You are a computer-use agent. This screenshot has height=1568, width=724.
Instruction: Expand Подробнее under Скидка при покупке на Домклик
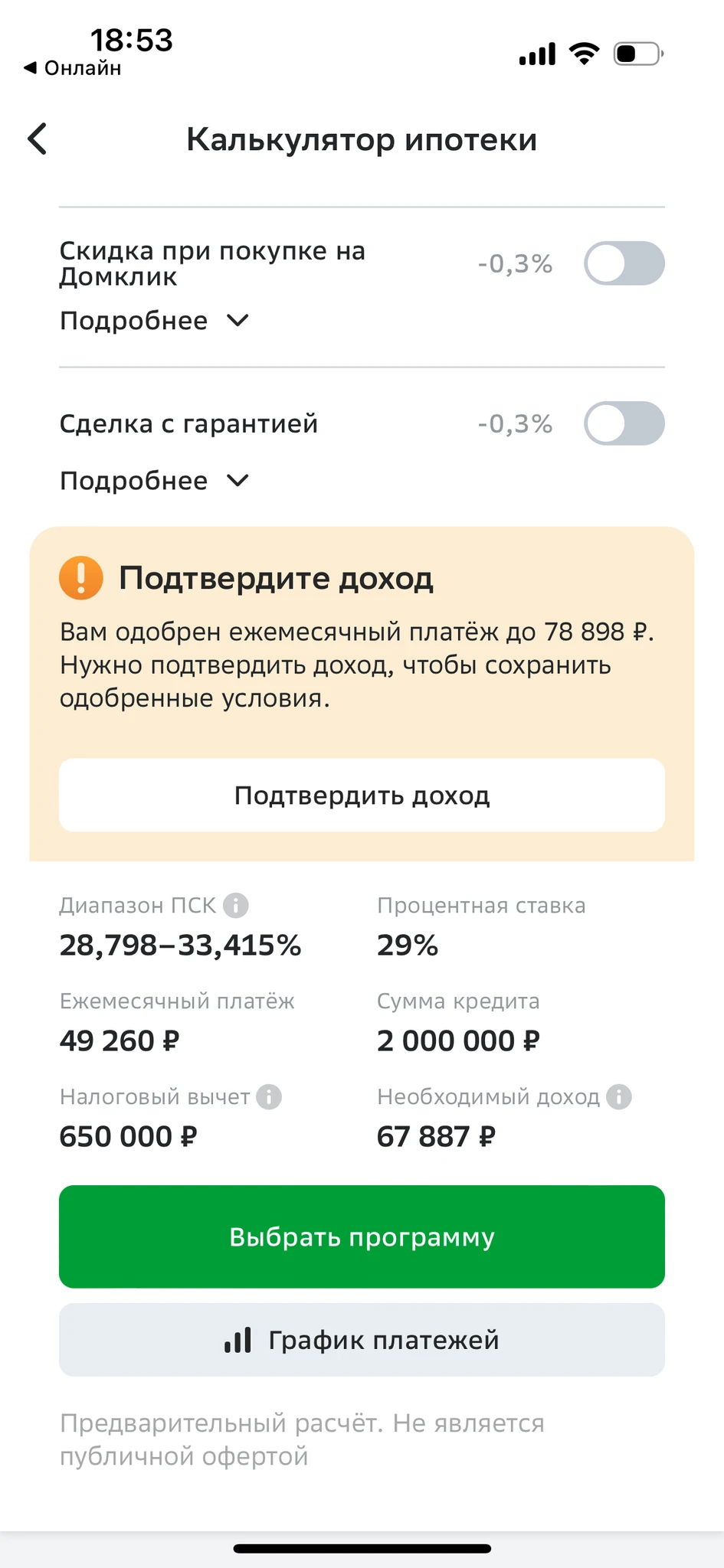[x=155, y=321]
